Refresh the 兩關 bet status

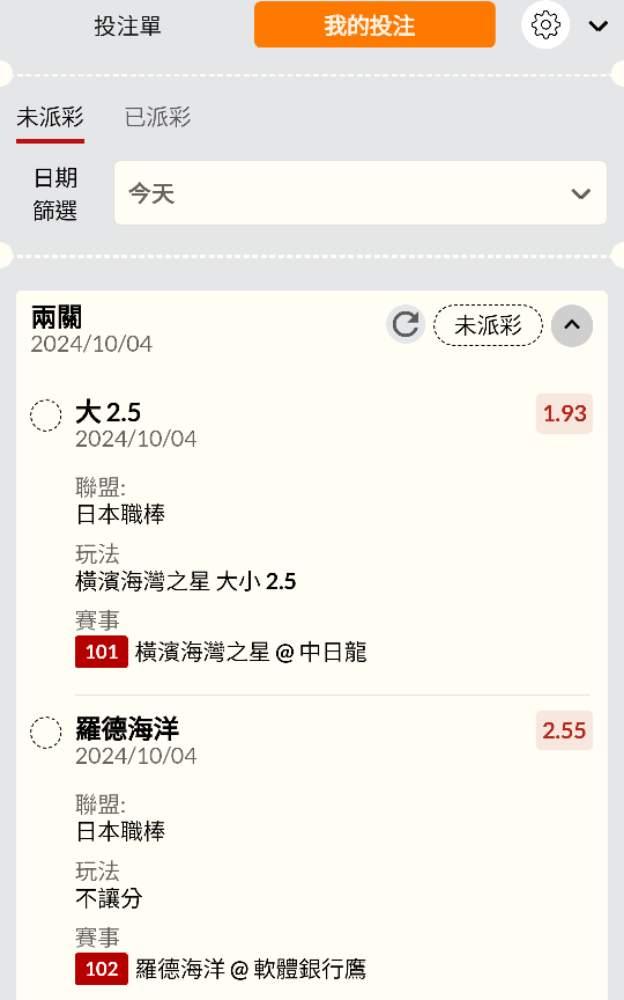(x=405, y=325)
